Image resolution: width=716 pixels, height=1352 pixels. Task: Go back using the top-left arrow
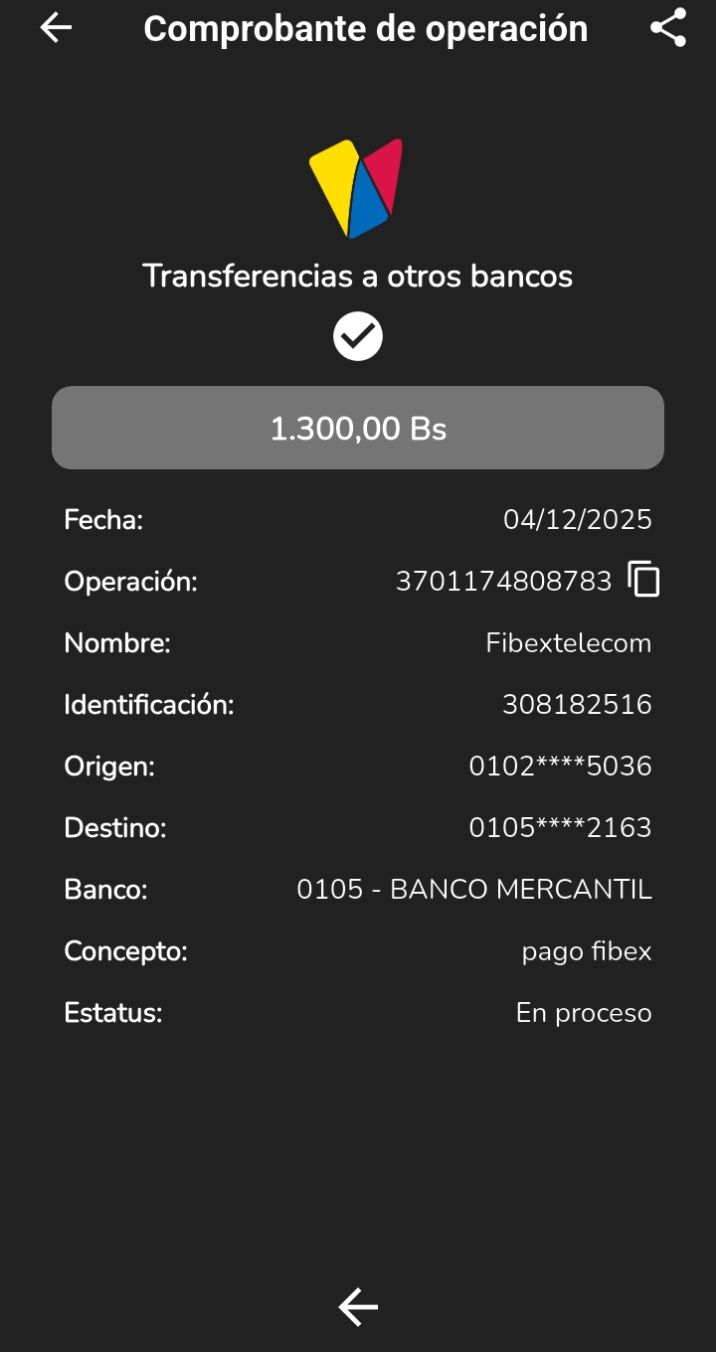(x=56, y=28)
